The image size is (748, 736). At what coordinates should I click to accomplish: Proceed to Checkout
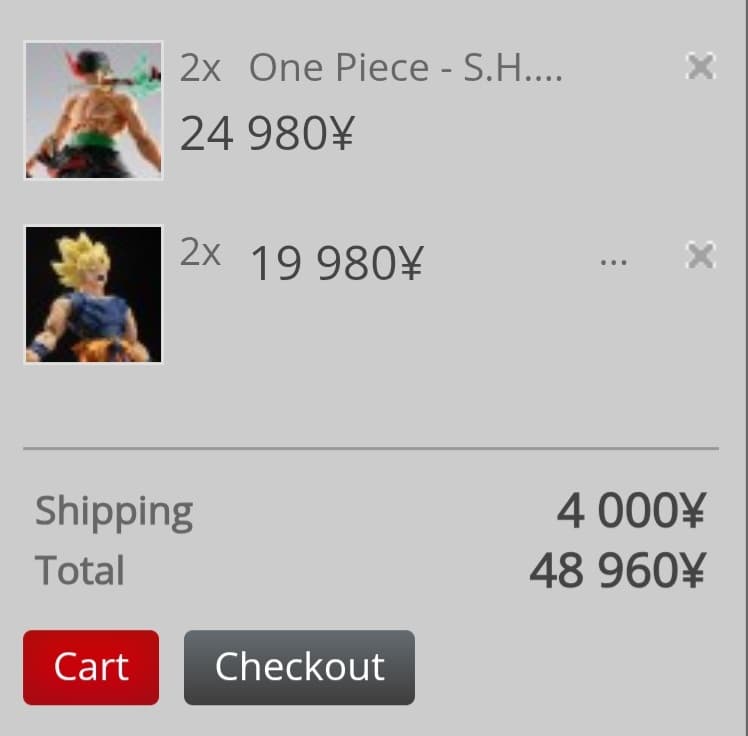click(299, 667)
